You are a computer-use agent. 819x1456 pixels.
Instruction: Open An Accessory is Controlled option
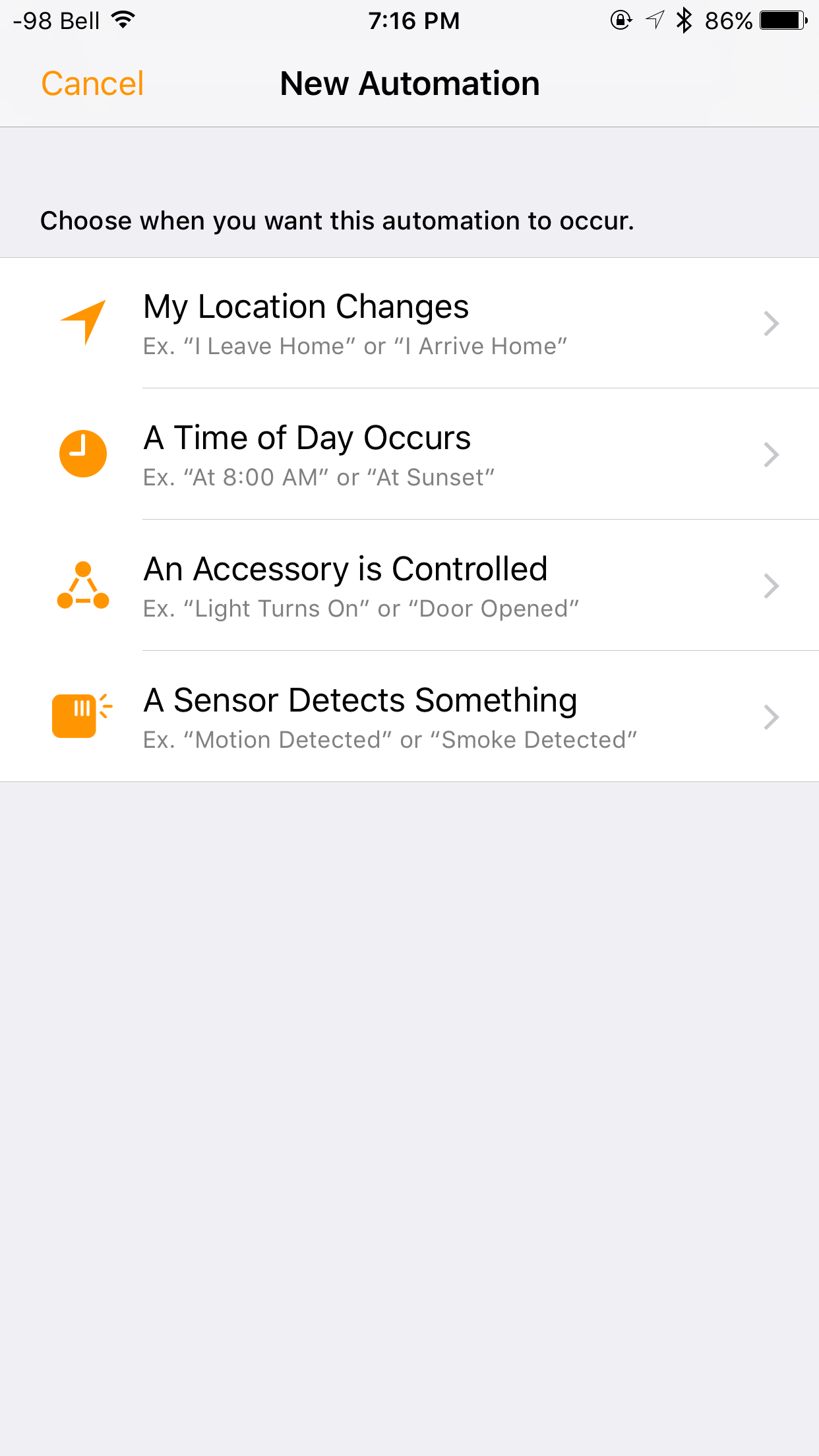point(409,586)
